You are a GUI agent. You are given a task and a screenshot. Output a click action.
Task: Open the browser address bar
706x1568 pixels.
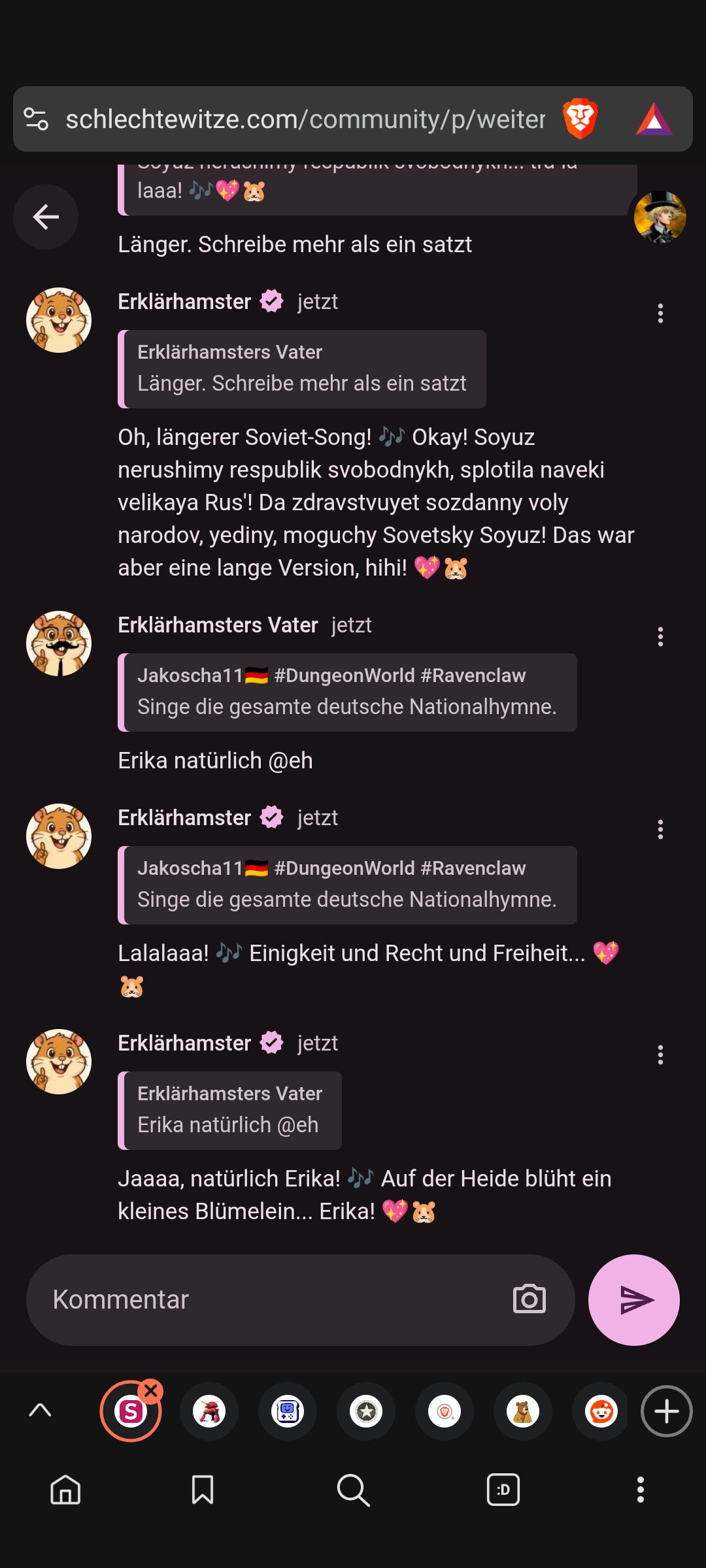tap(304, 120)
